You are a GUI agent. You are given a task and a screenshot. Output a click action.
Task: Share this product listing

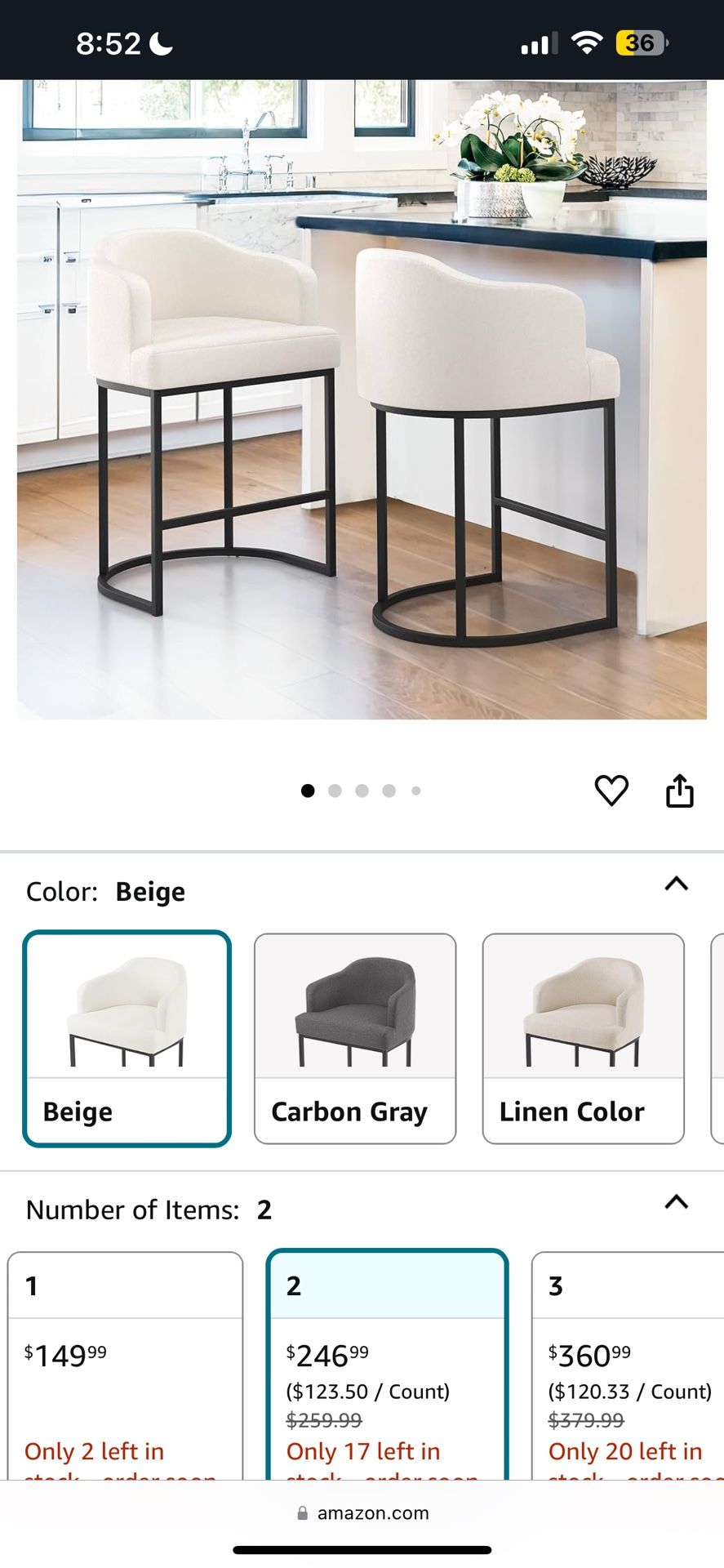click(679, 791)
